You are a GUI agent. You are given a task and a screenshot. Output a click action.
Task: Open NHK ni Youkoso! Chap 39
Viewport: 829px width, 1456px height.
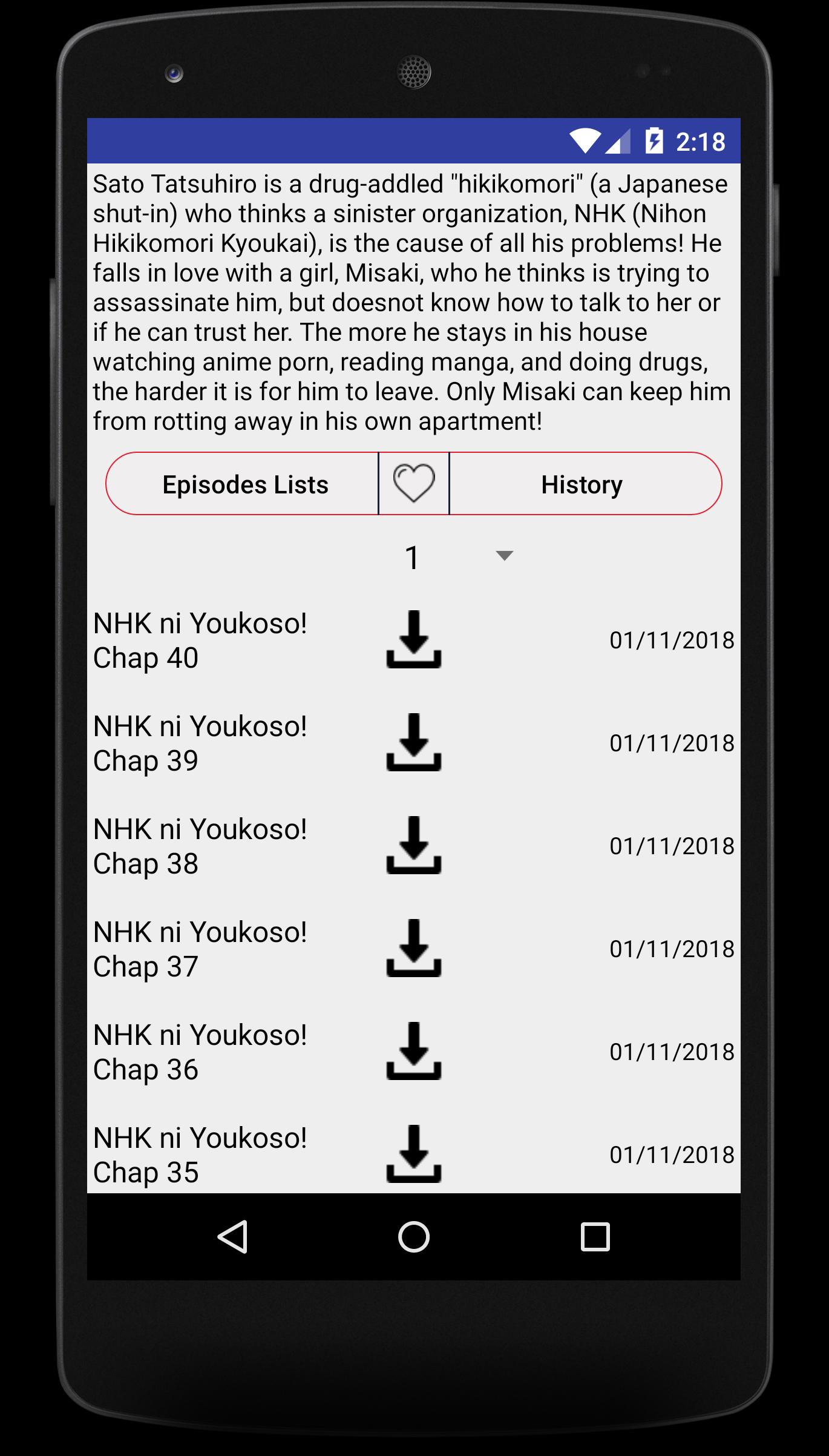(200, 743)
